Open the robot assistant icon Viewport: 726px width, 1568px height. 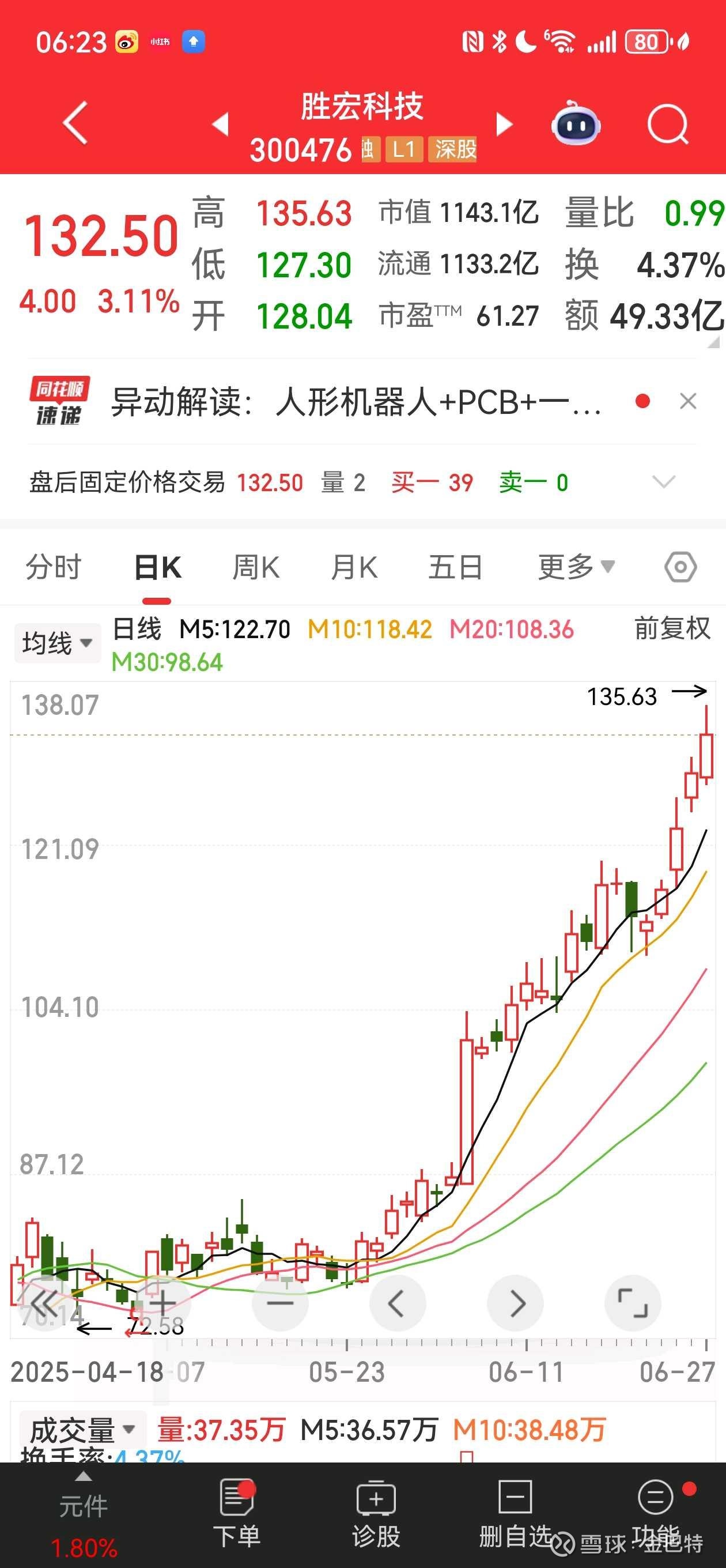(x=576, y=123)
